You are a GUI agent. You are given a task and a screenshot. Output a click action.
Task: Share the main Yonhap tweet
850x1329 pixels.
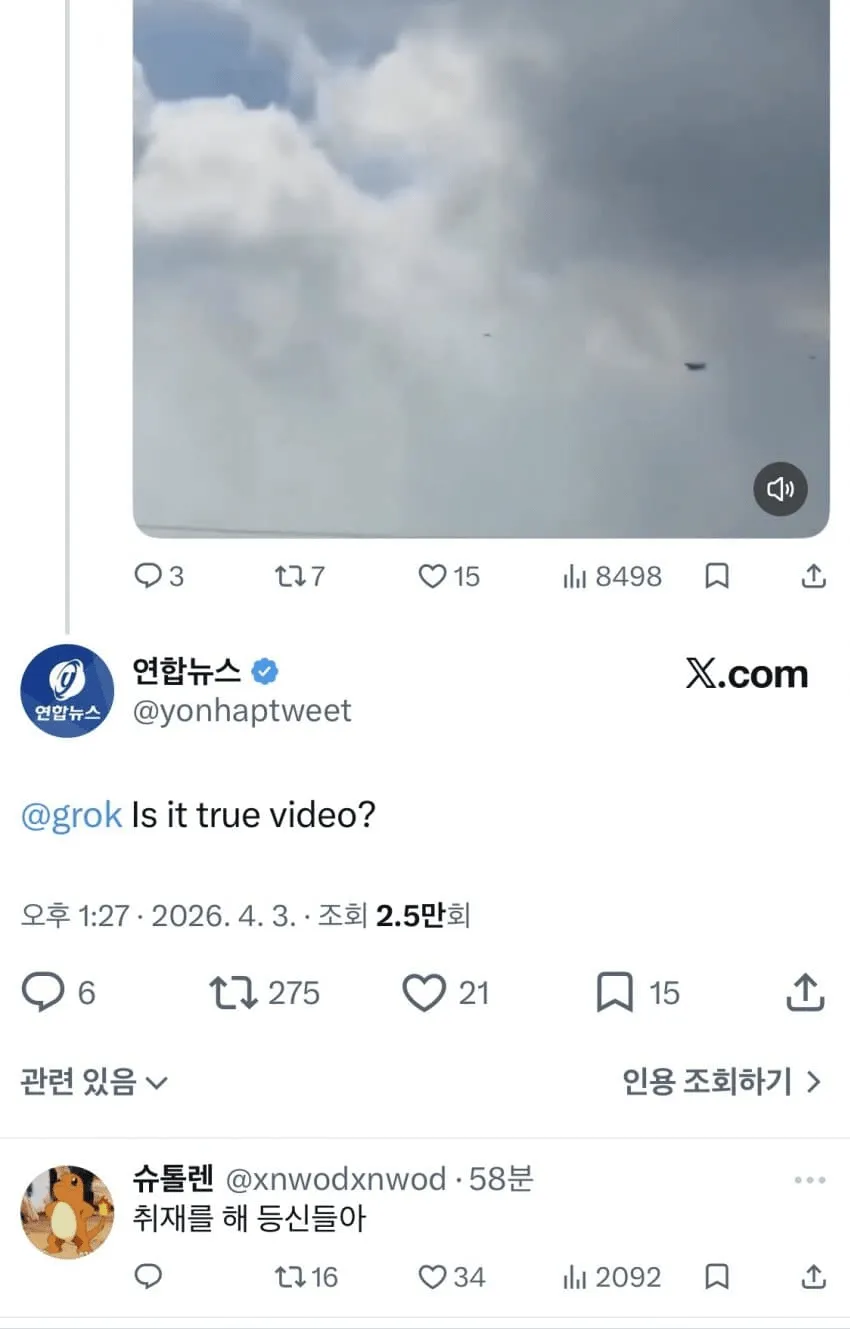805,992
